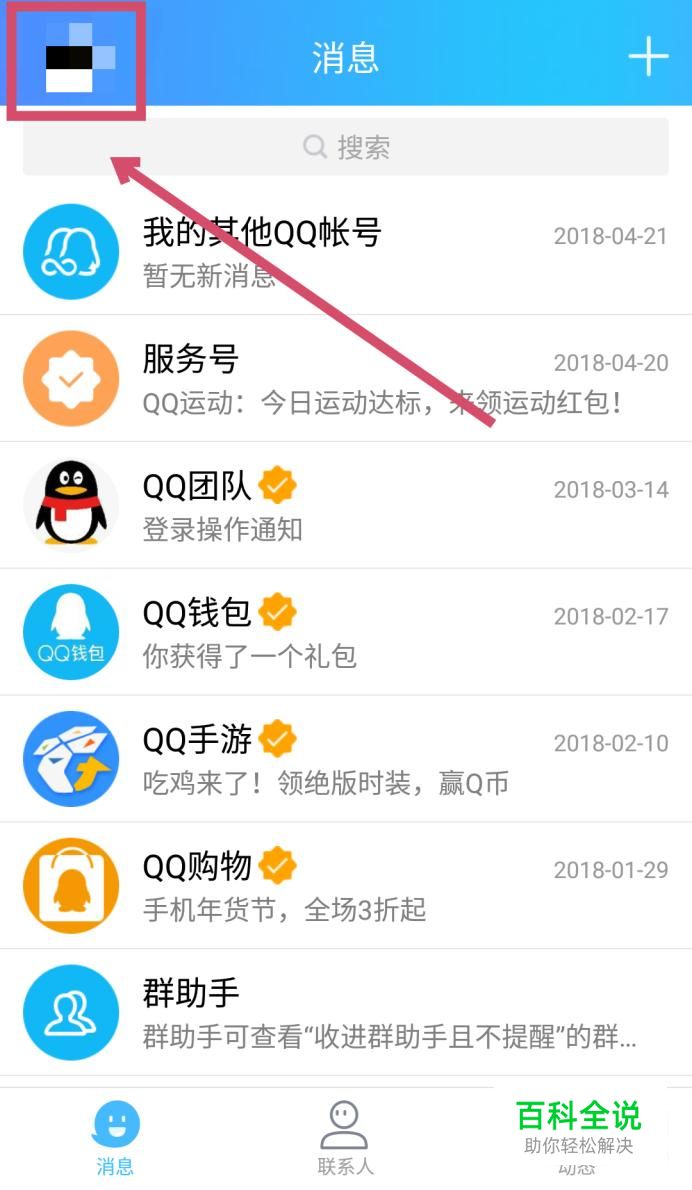Viewport: 692px width, 1190px height.
Task: Open the QQ手游 conversation
Action: click(x=346, y=759)
